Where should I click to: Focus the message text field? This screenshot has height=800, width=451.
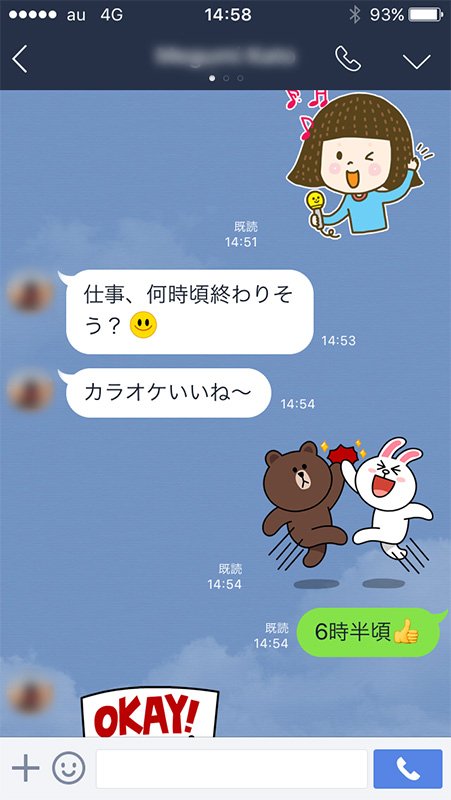pos(232,769)
